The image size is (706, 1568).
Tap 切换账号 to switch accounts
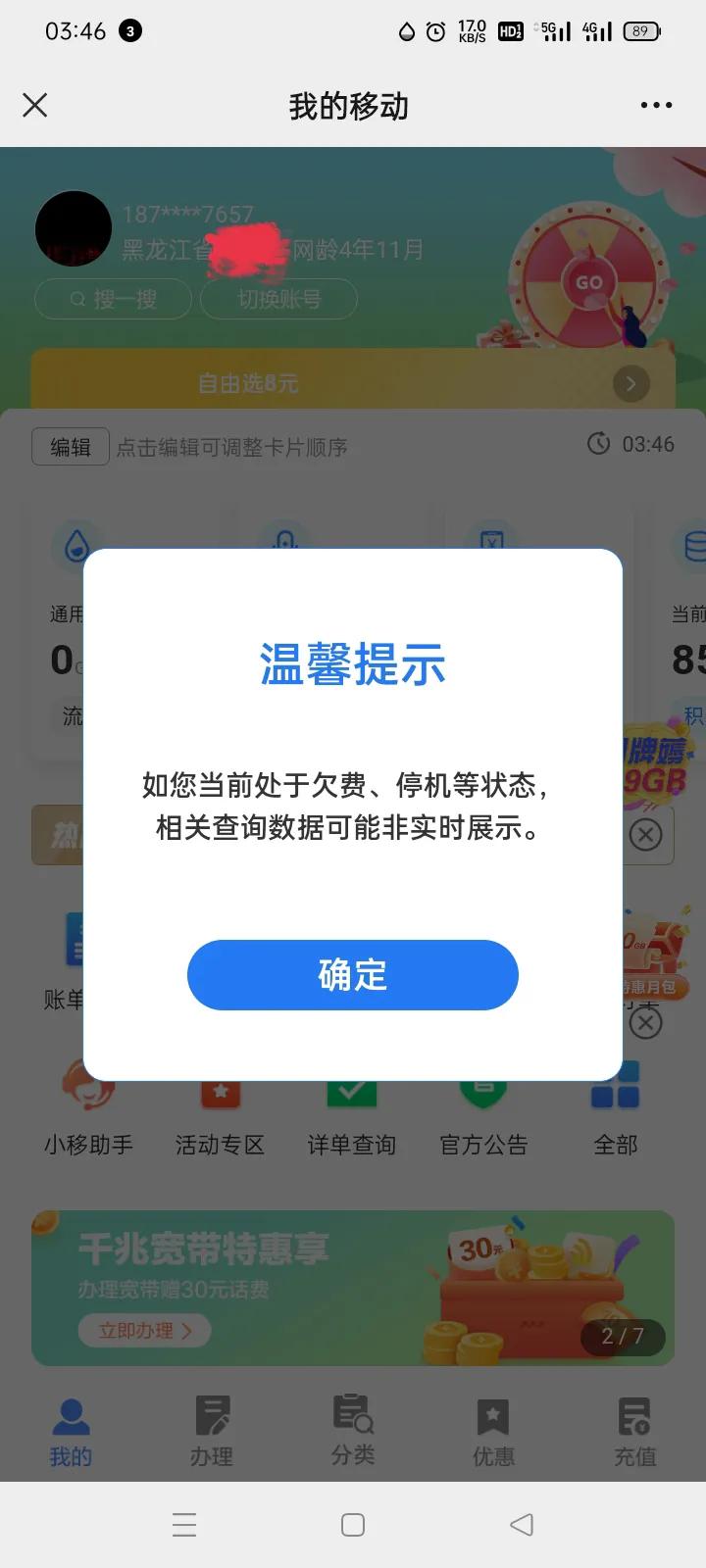277,299
